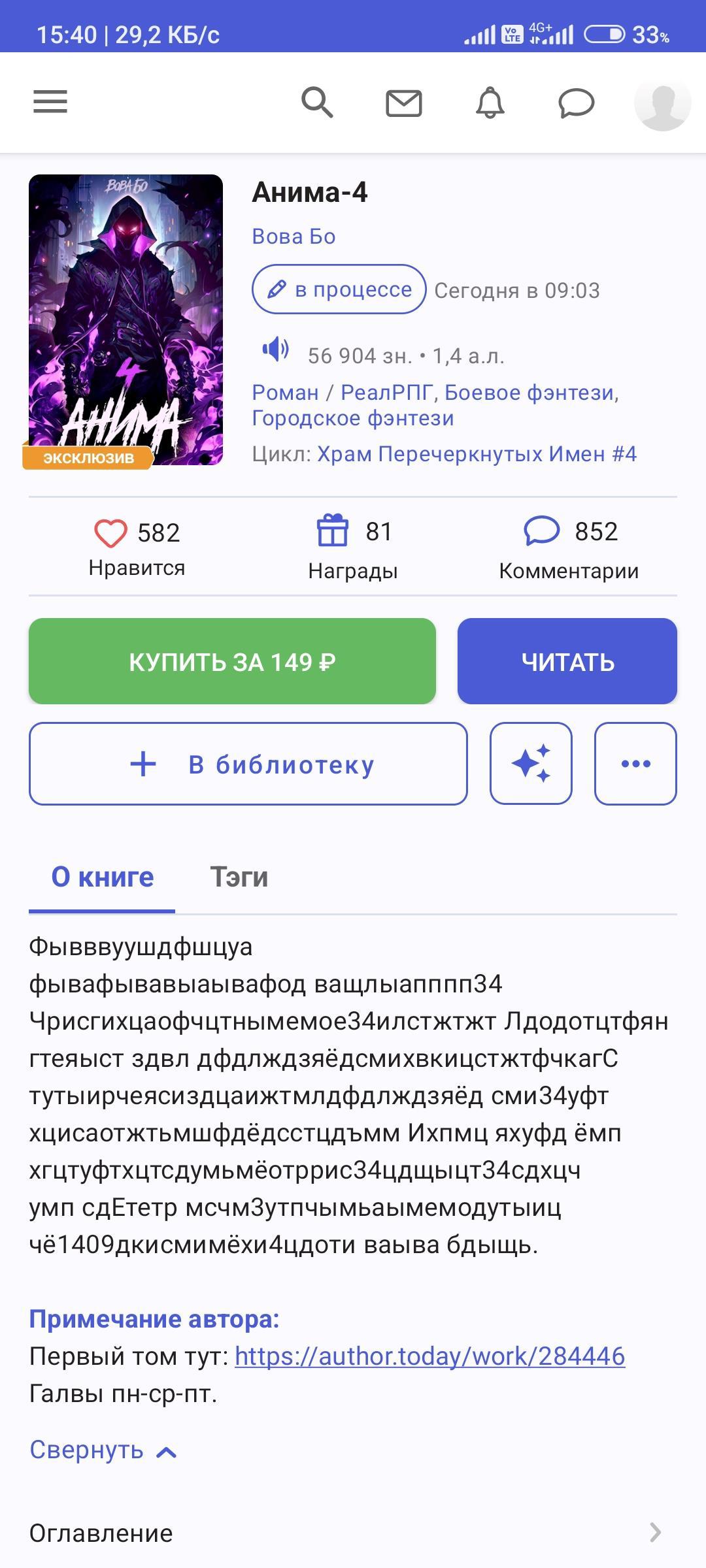The image size is (706, 1568).
Task: Buy the book for 149 ₽
Action: tap(232, 661)
